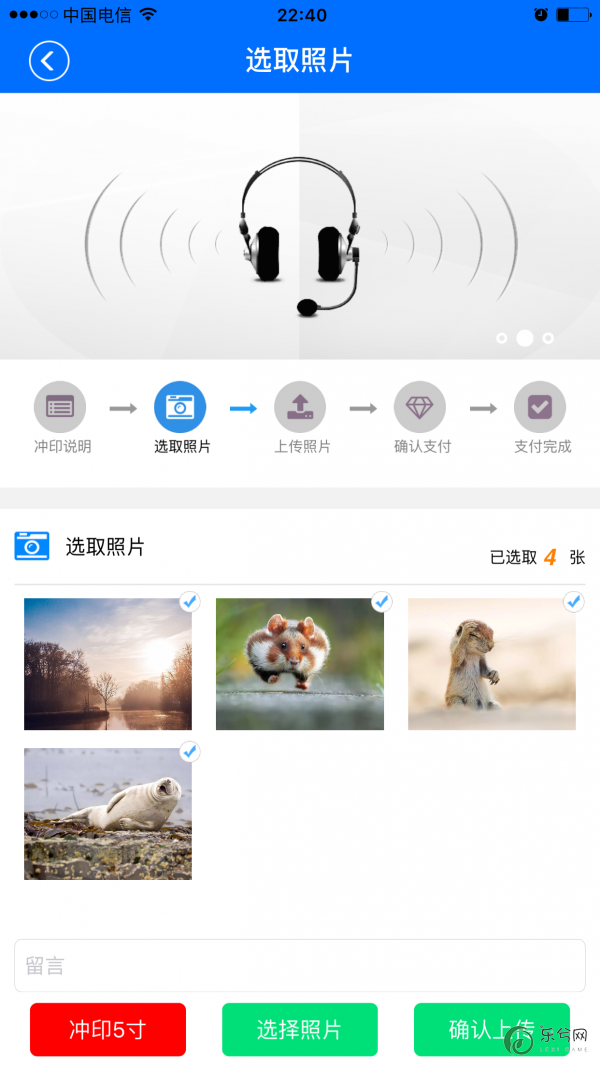Screen dimensions: 600x1067
Task: Go back using the top-left arrow
Action: pyautogui.click(x=49, y=61)
